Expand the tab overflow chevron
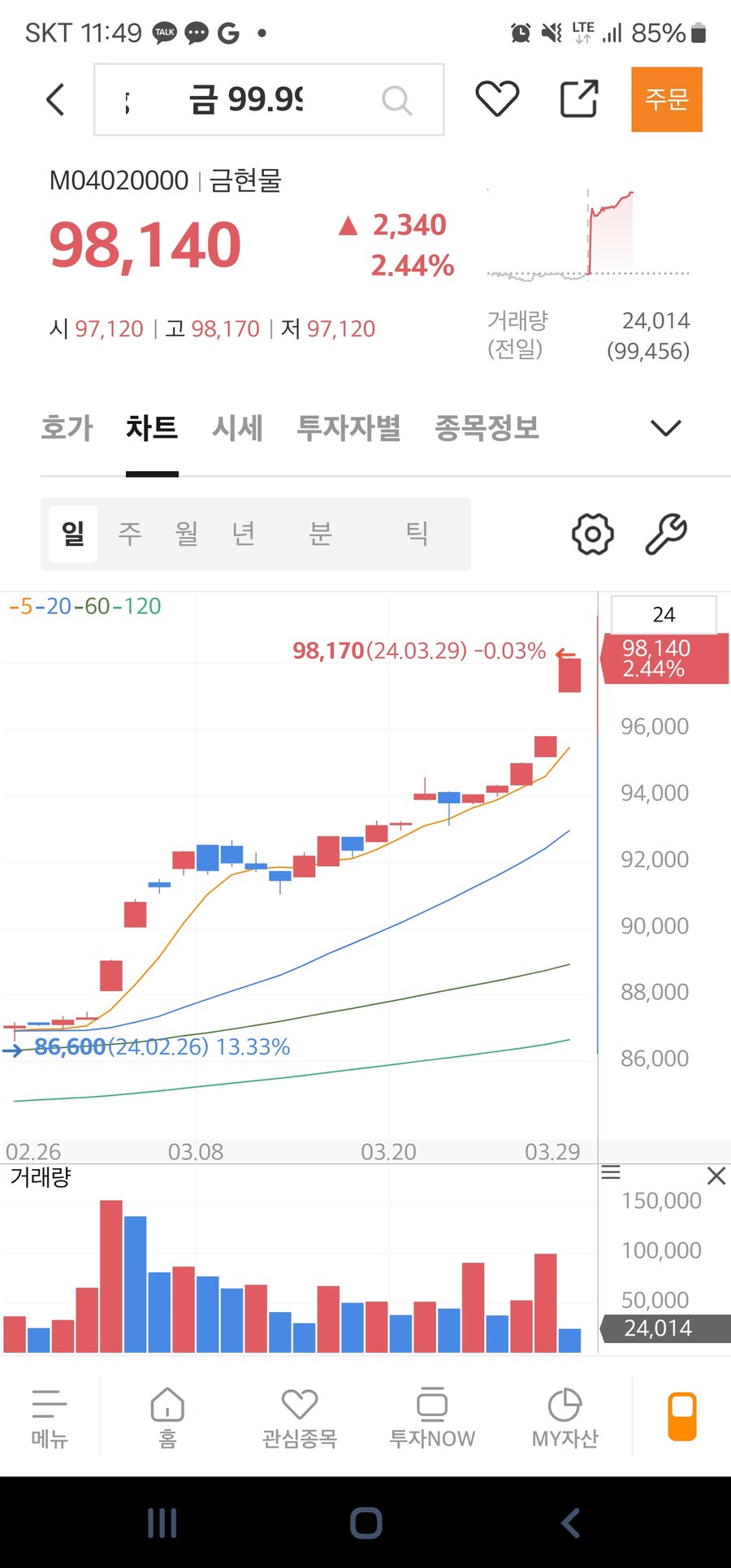 (x=666, y=428)
